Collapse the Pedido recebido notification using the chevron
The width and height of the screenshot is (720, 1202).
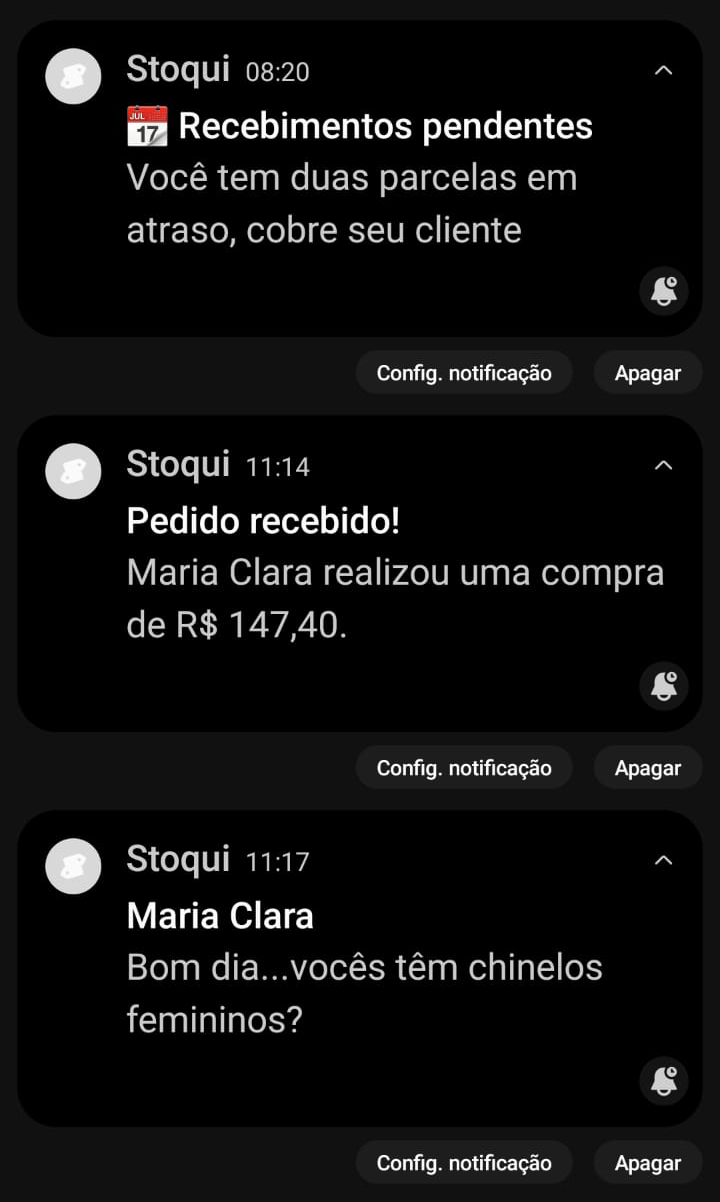pyautogui.click(x=662, y=464)
